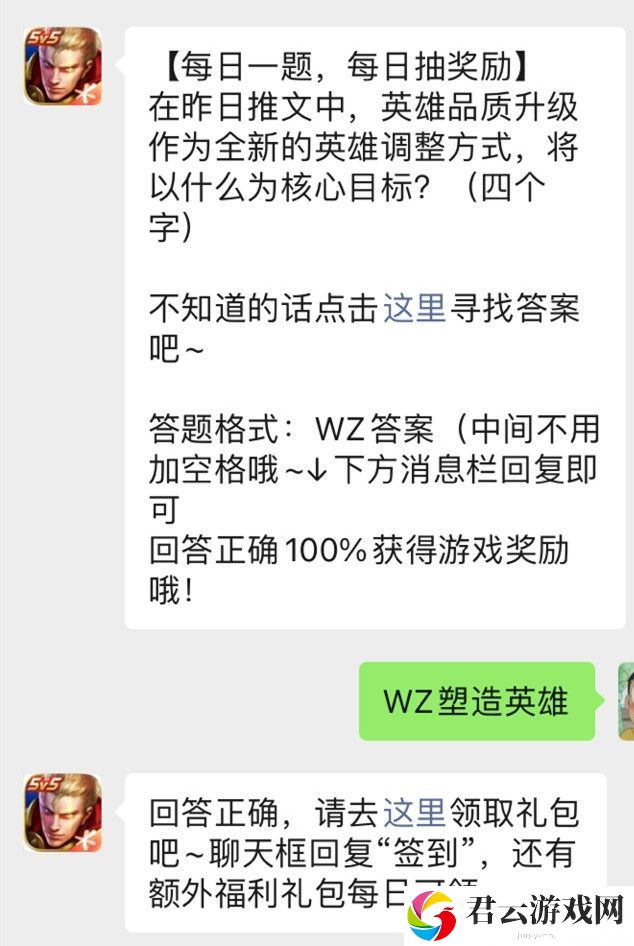
Task: Open 这里 link to find the answer
Action: tap(414, 309)
